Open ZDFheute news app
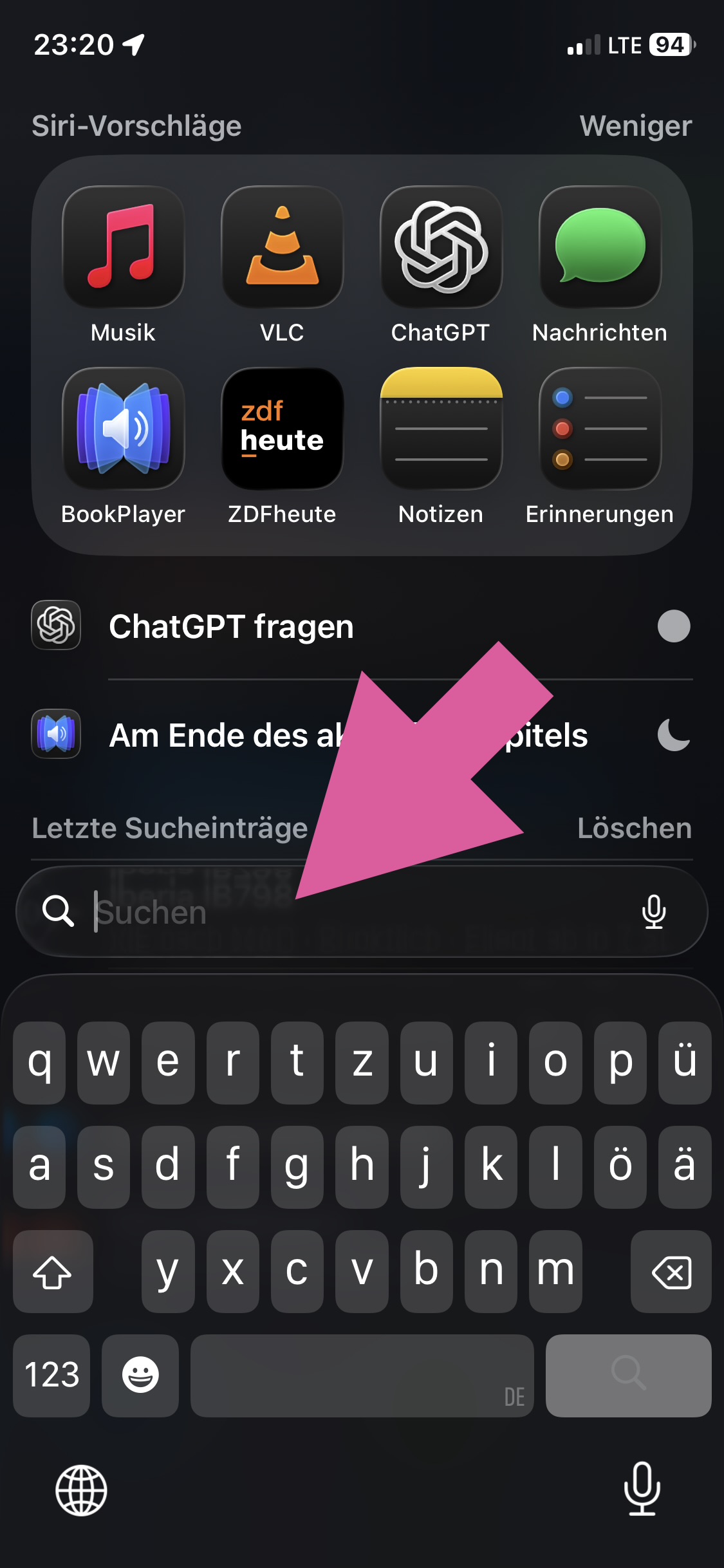 (282, 429)
